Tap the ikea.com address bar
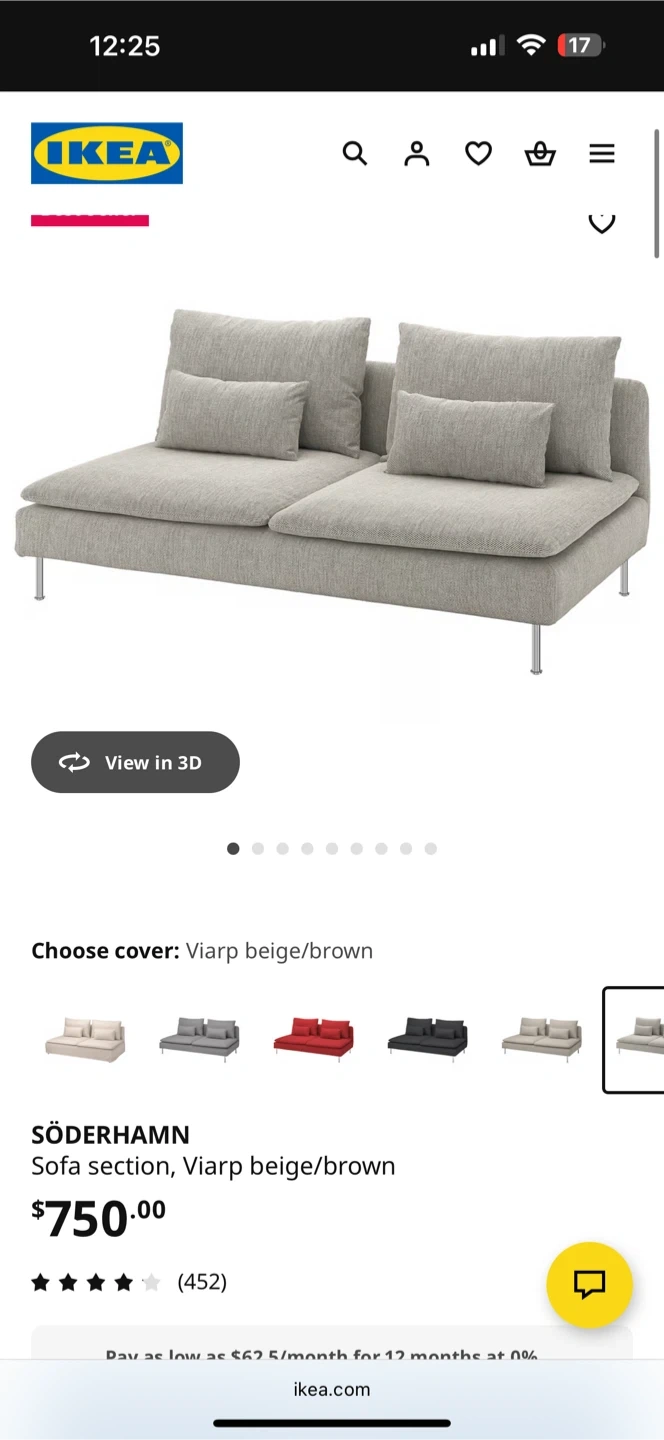664x1440 pixels. (x=332, y=1389)
